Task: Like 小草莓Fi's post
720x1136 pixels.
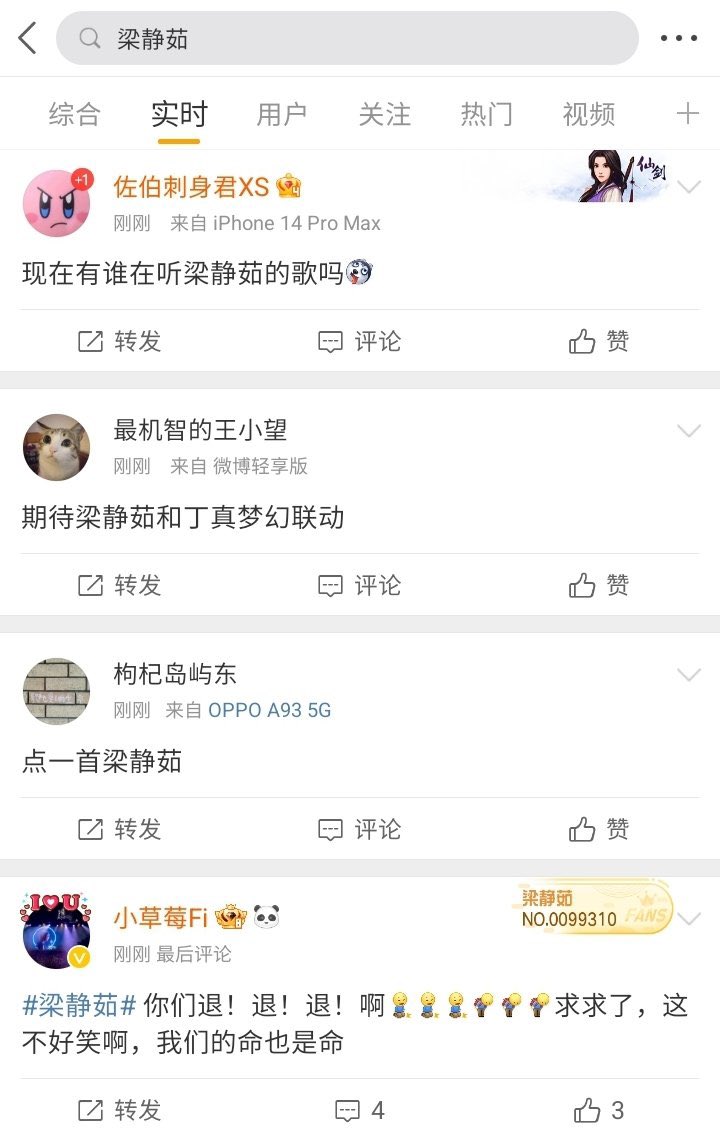Action: coord(599,1110)
